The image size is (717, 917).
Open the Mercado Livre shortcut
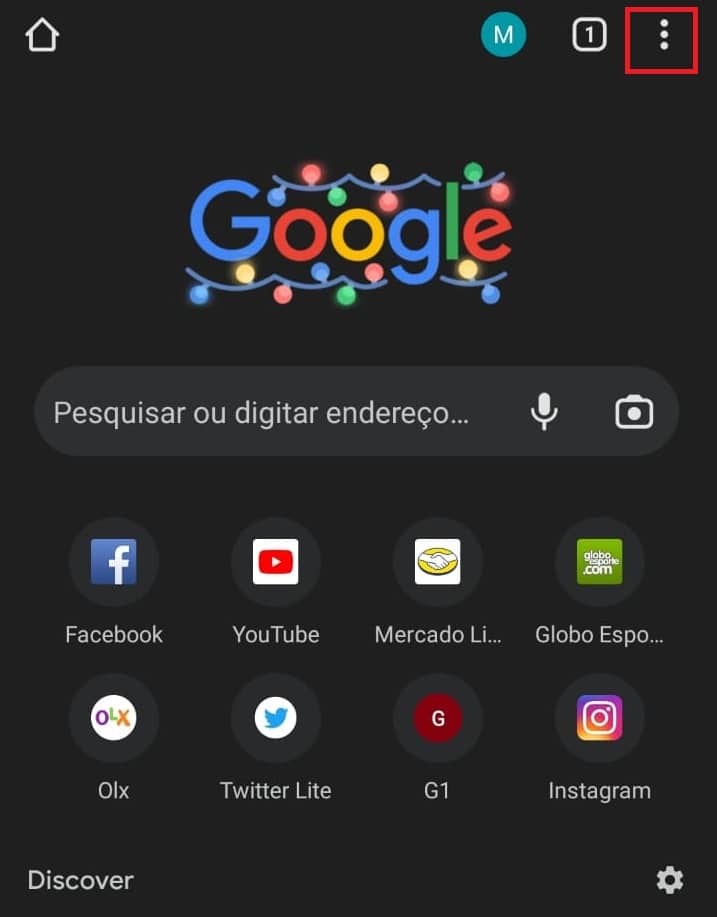pyautogui.click(x=437, y=562)
